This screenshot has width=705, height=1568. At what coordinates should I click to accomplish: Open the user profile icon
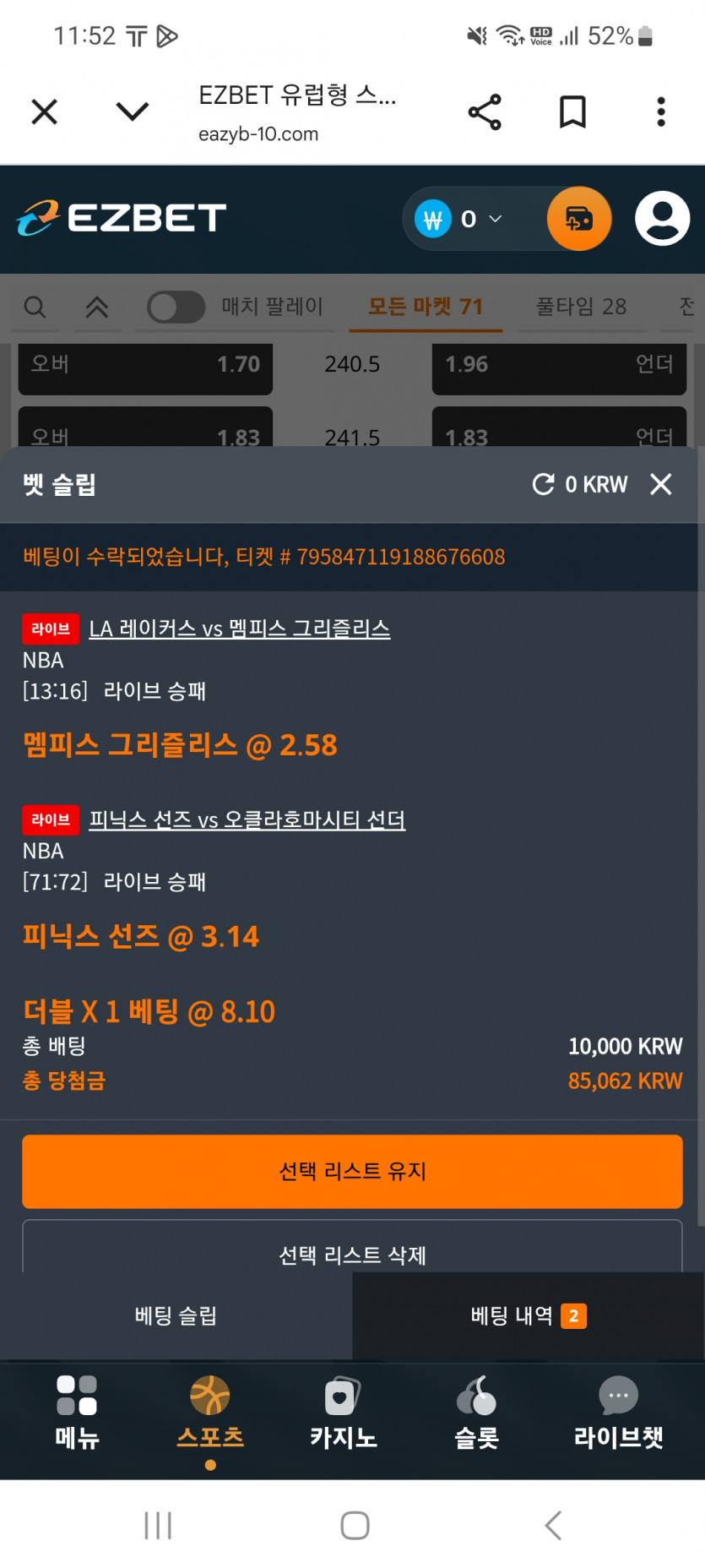663,219
